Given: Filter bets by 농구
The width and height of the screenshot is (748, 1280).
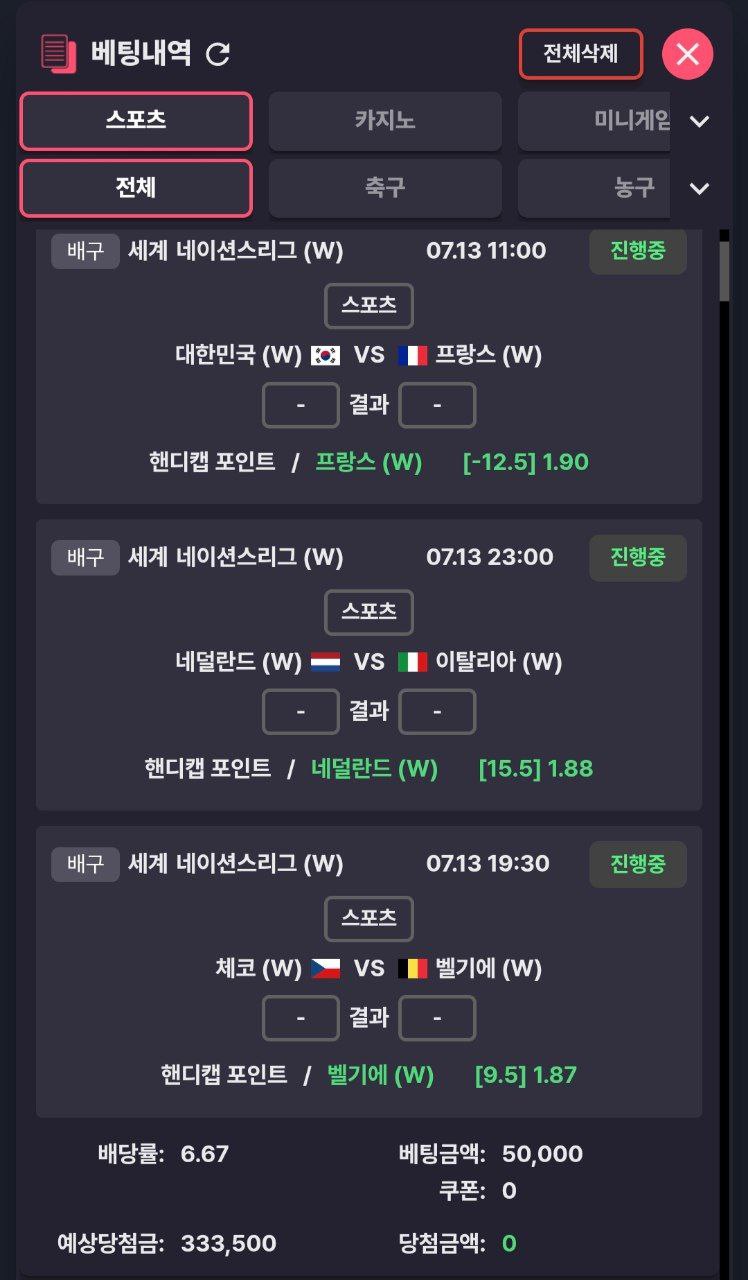Looking at the screenshot, I should coord(595,188).
